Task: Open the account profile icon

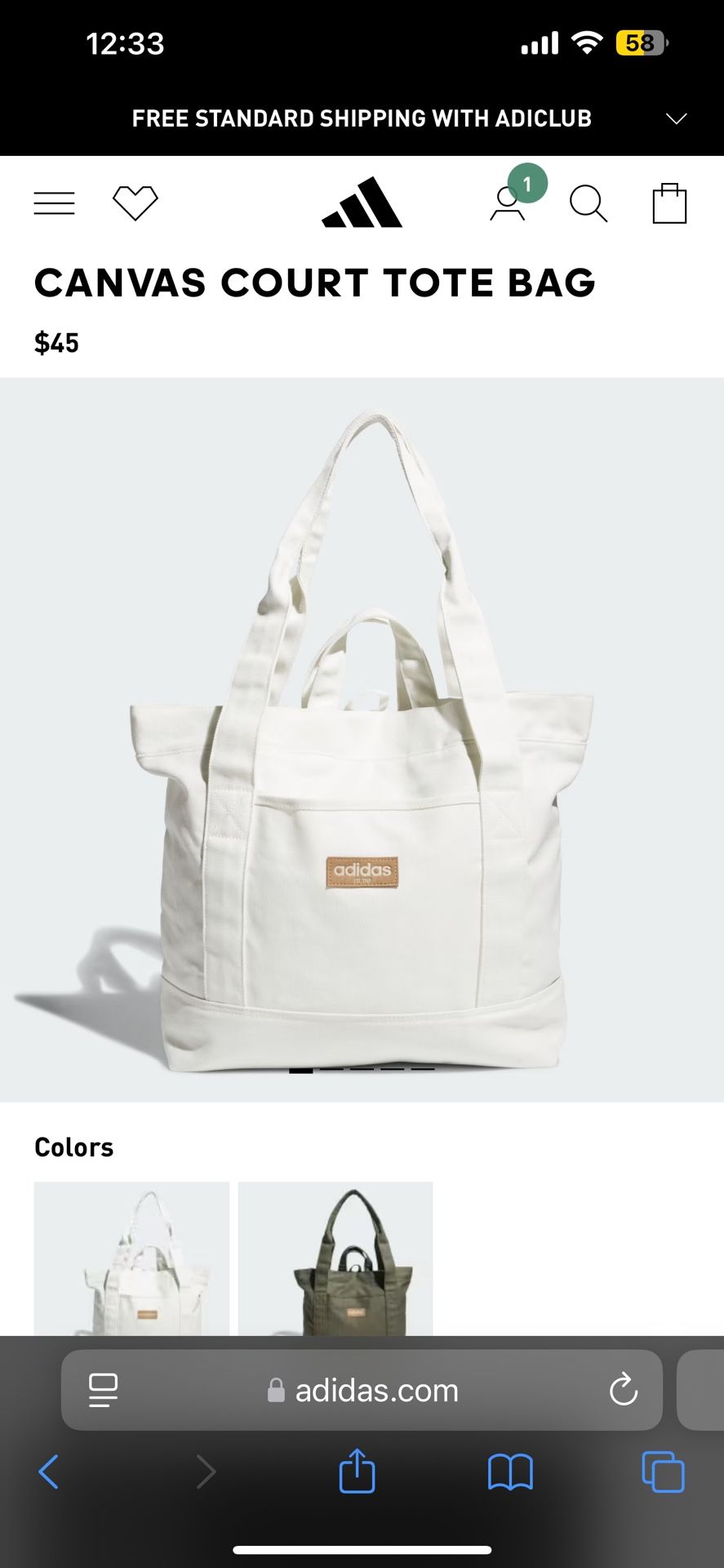Action: (x=507, y=203)
